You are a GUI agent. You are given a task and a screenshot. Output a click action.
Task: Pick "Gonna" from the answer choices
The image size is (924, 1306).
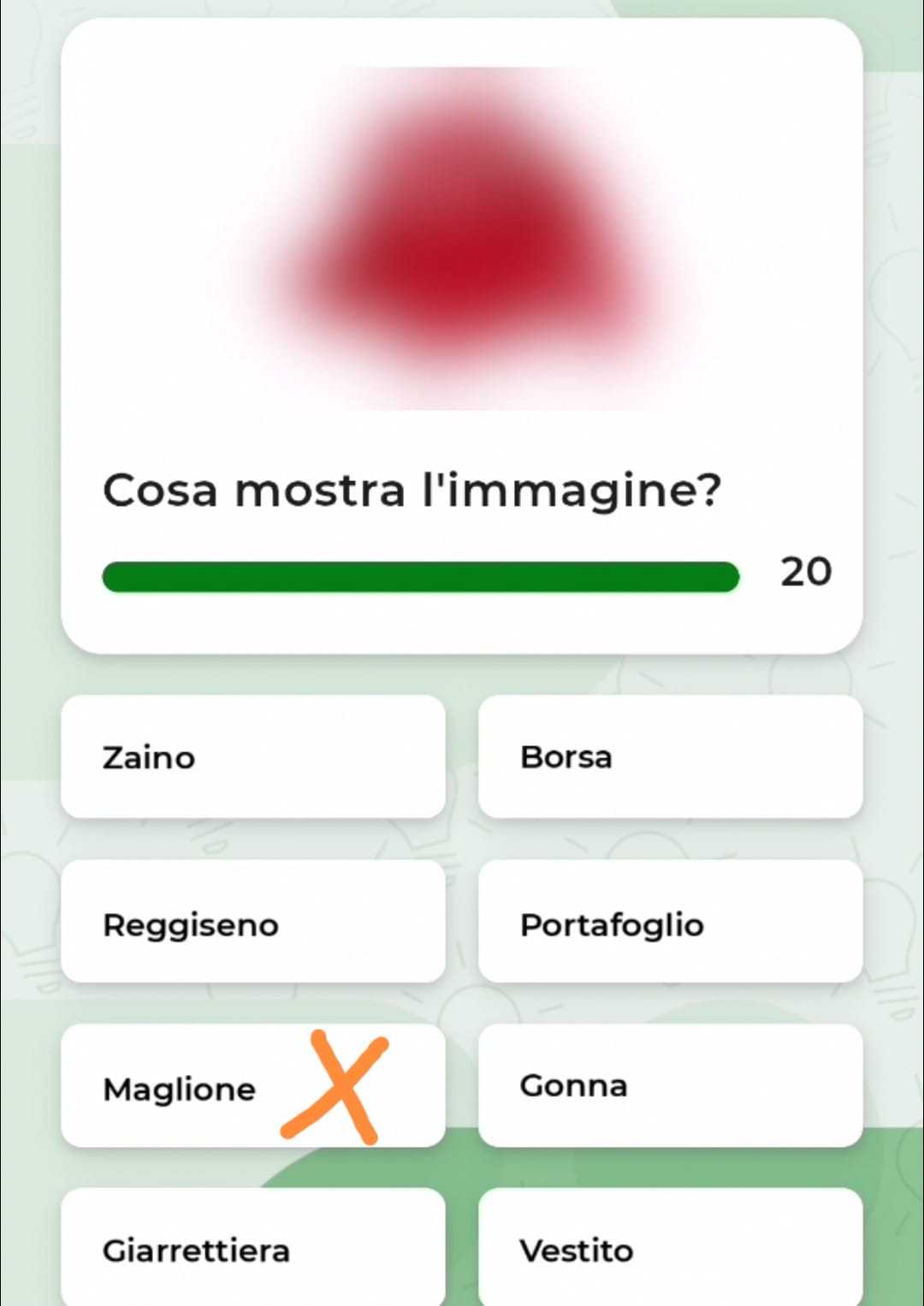671,1085
